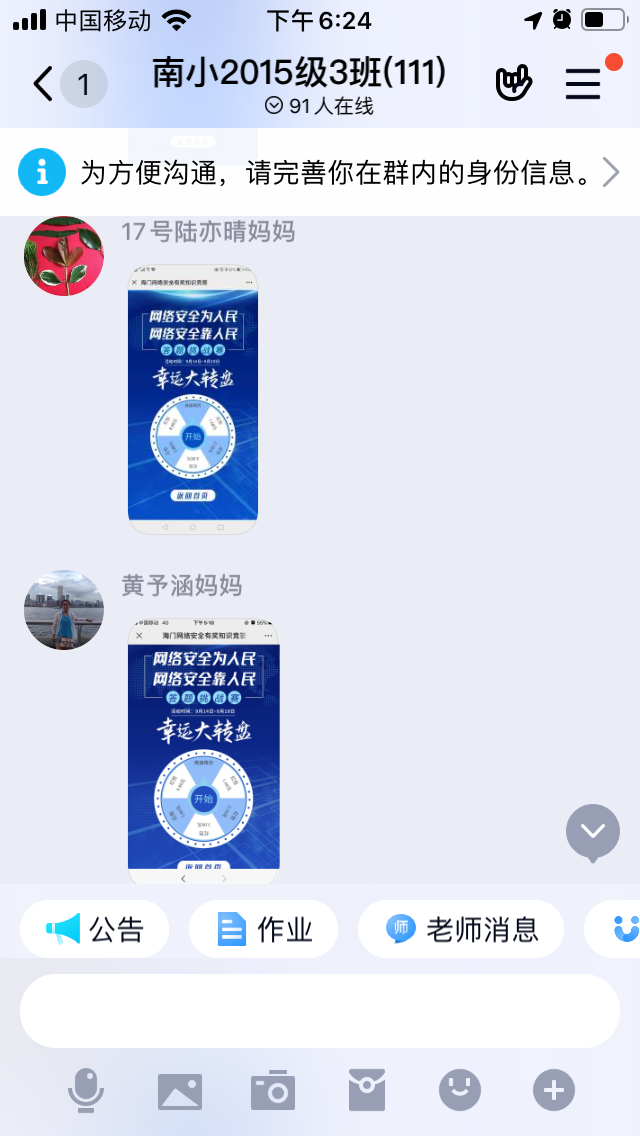Open image sent by 17号陆亦晴妈妈
The height and width of the screenshot is (1136, 640).
click(193, 399)
